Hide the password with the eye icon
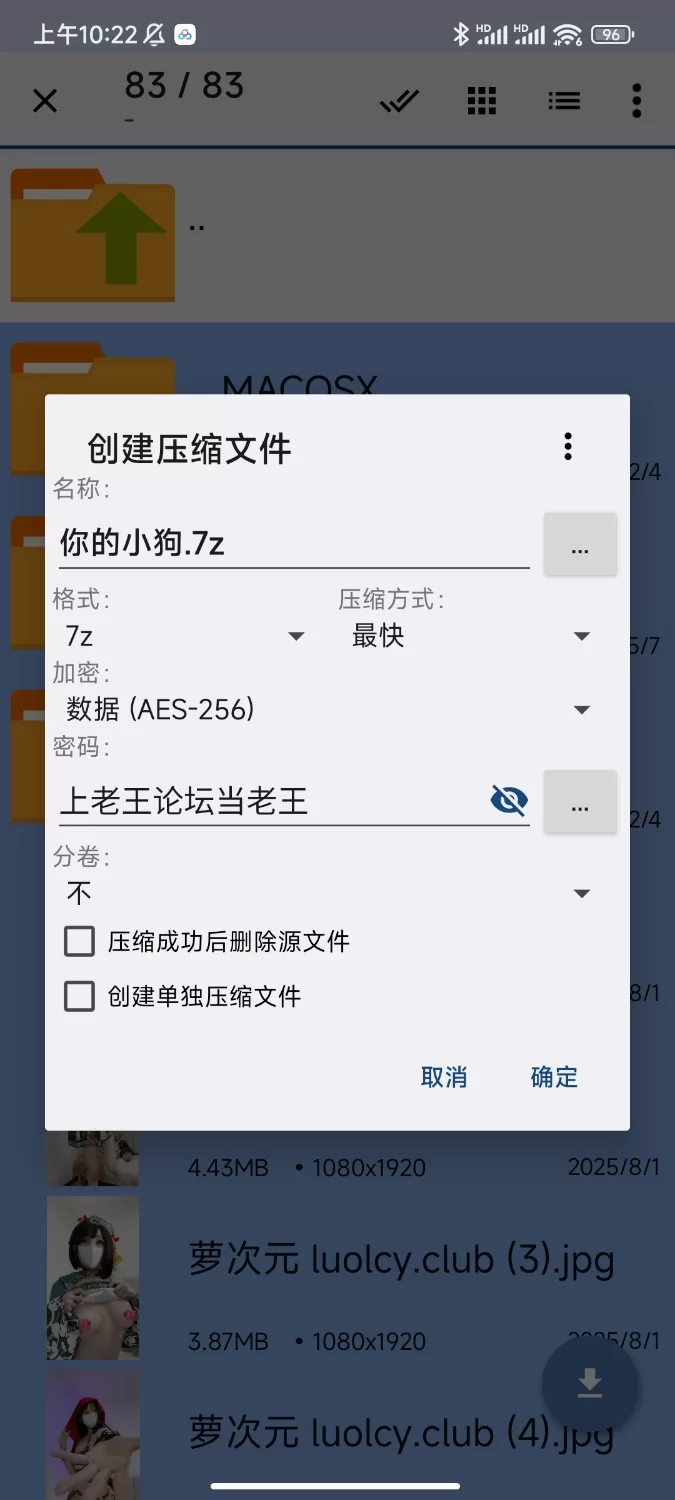Screen dimensions: 675x1500 coord(509,800)
